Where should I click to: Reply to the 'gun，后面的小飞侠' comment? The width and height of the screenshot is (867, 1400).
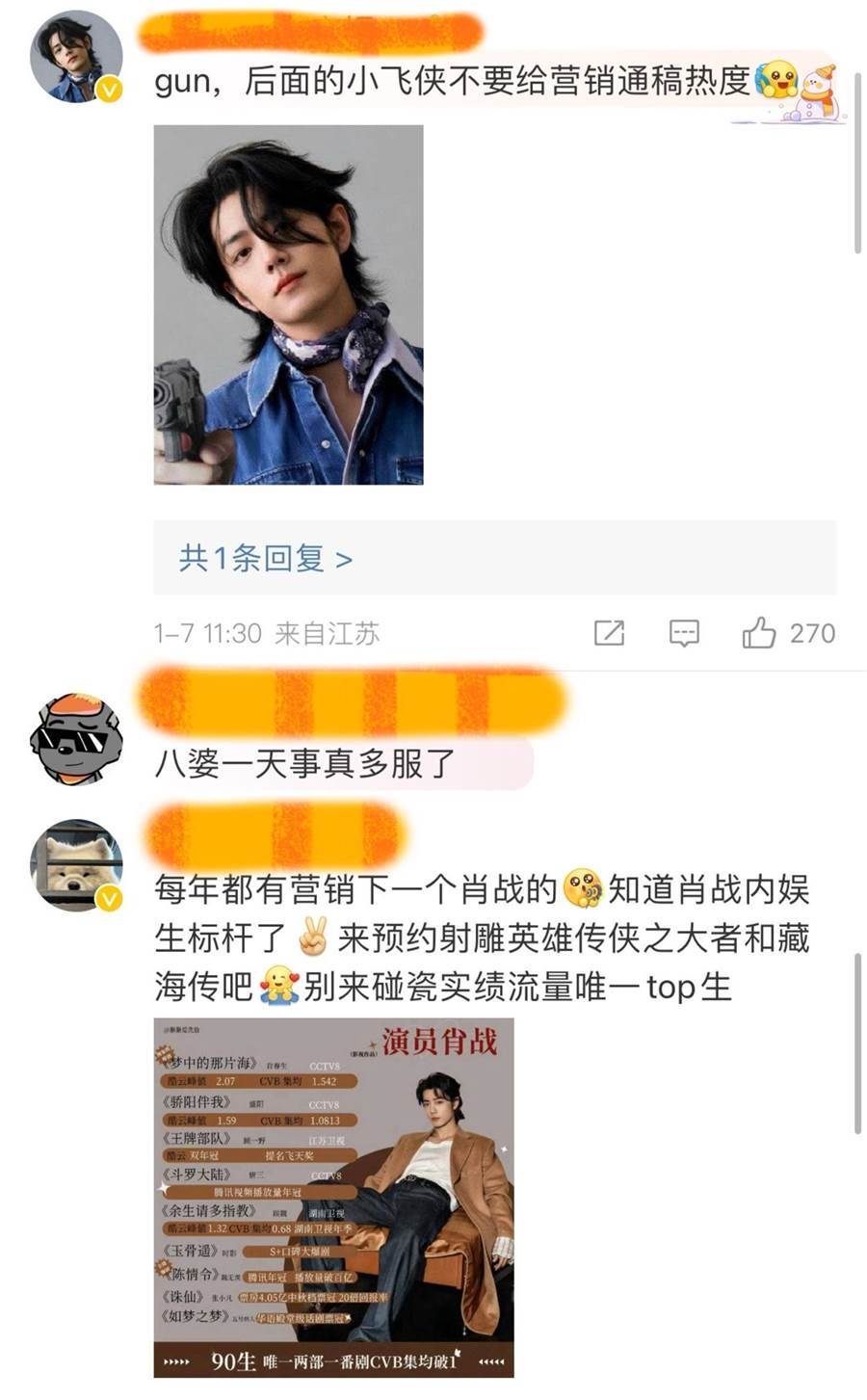point(684,633)
